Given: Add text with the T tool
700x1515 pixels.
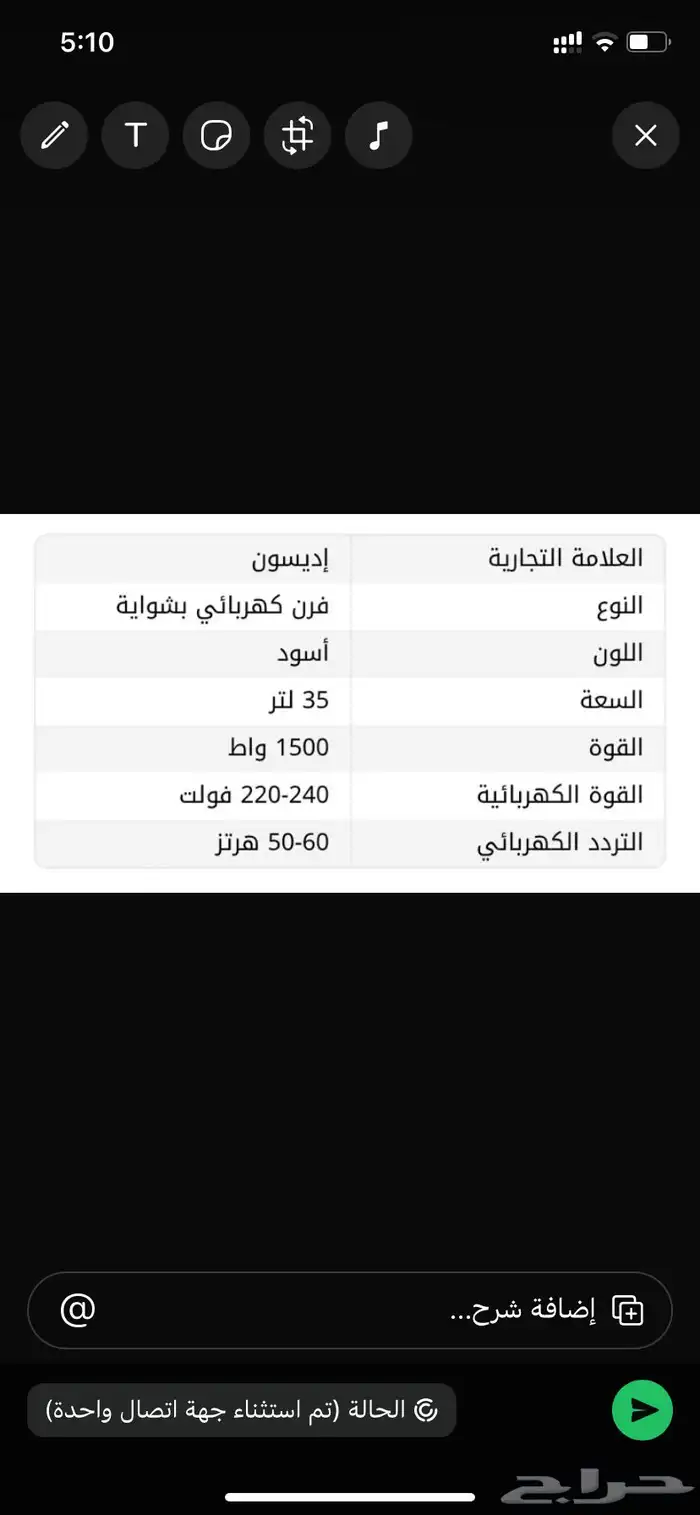Looking at the screenshot, I should pos(135,135).
